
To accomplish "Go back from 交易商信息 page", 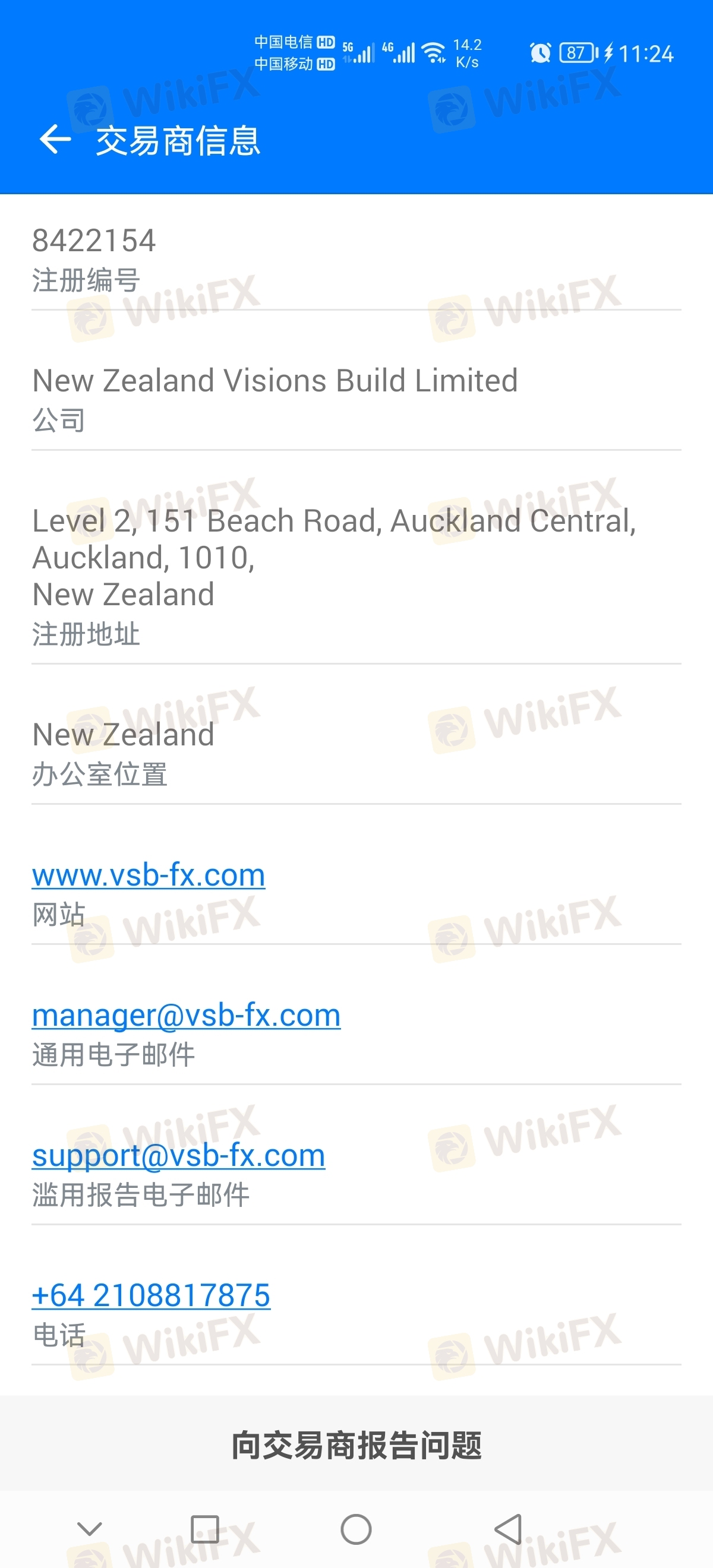I will click(x=55, y=140).
